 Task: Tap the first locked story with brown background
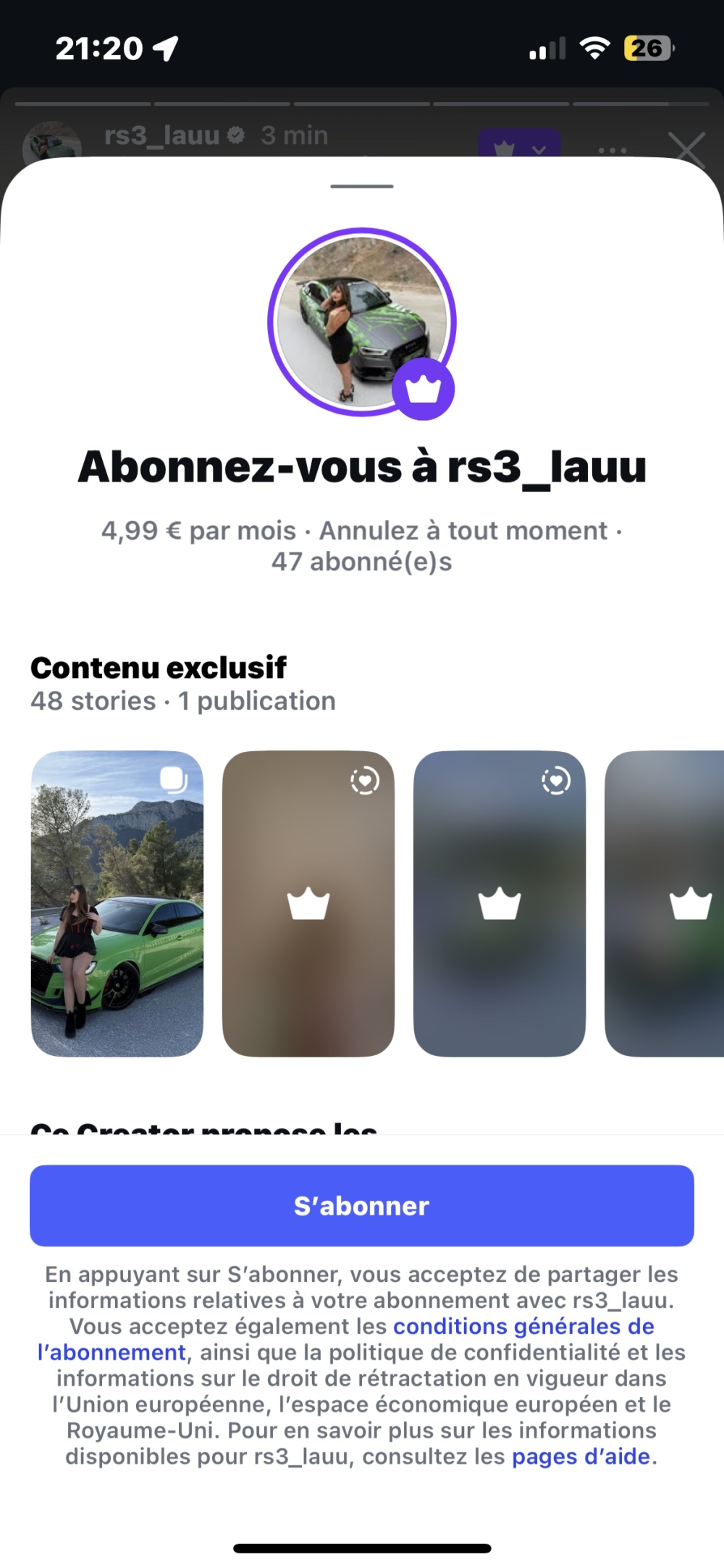[308, 903]
